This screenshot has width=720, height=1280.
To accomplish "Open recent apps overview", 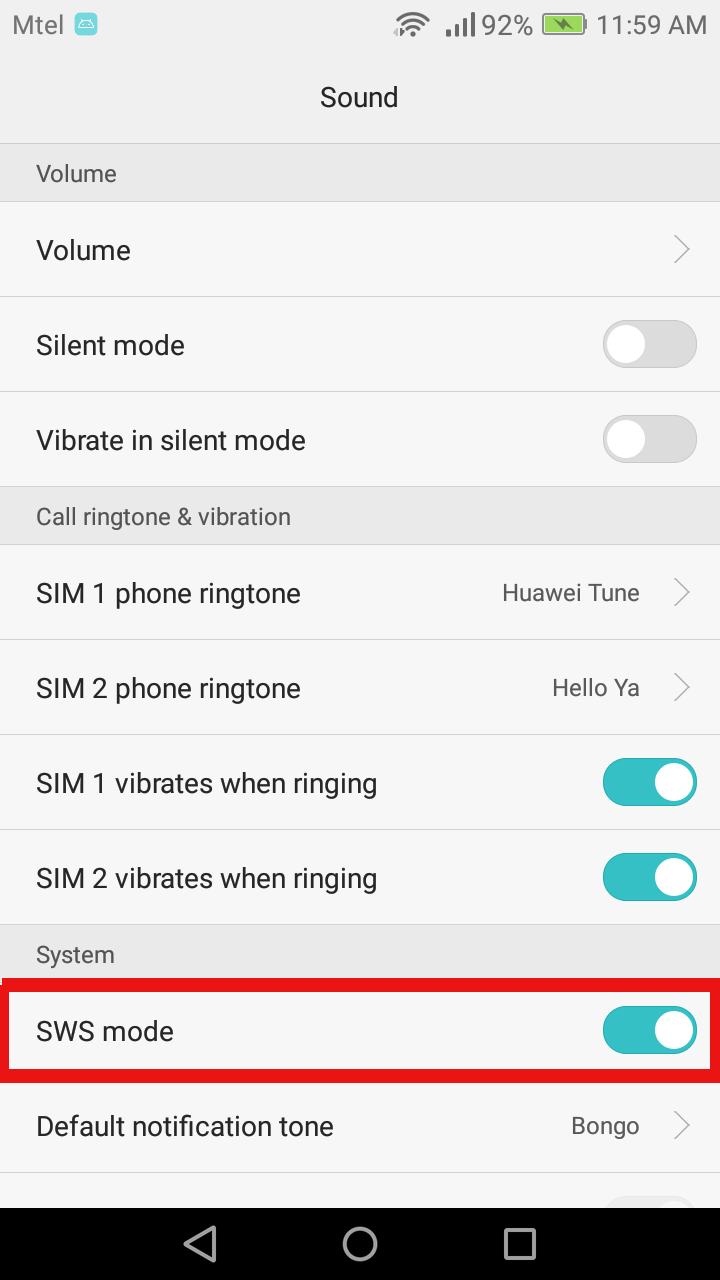I will (x=520, y=1244).
